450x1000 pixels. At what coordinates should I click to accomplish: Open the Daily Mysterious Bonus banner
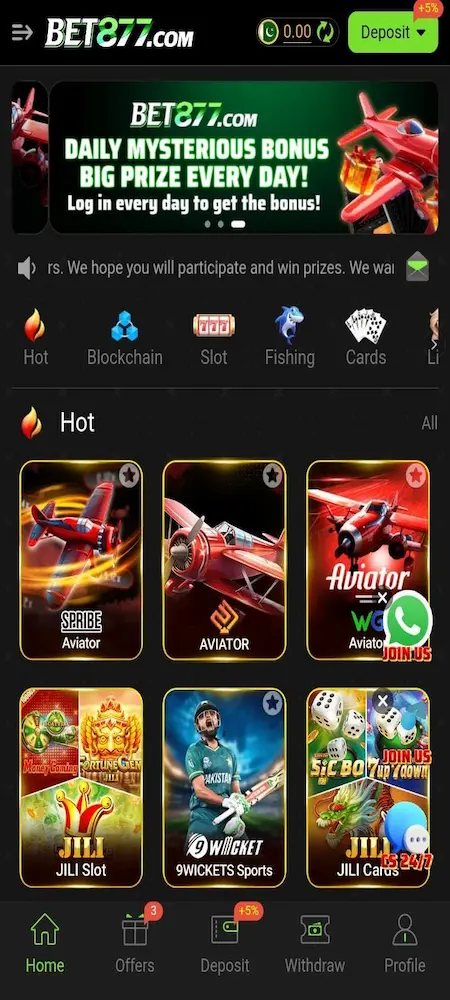point(243,157)
